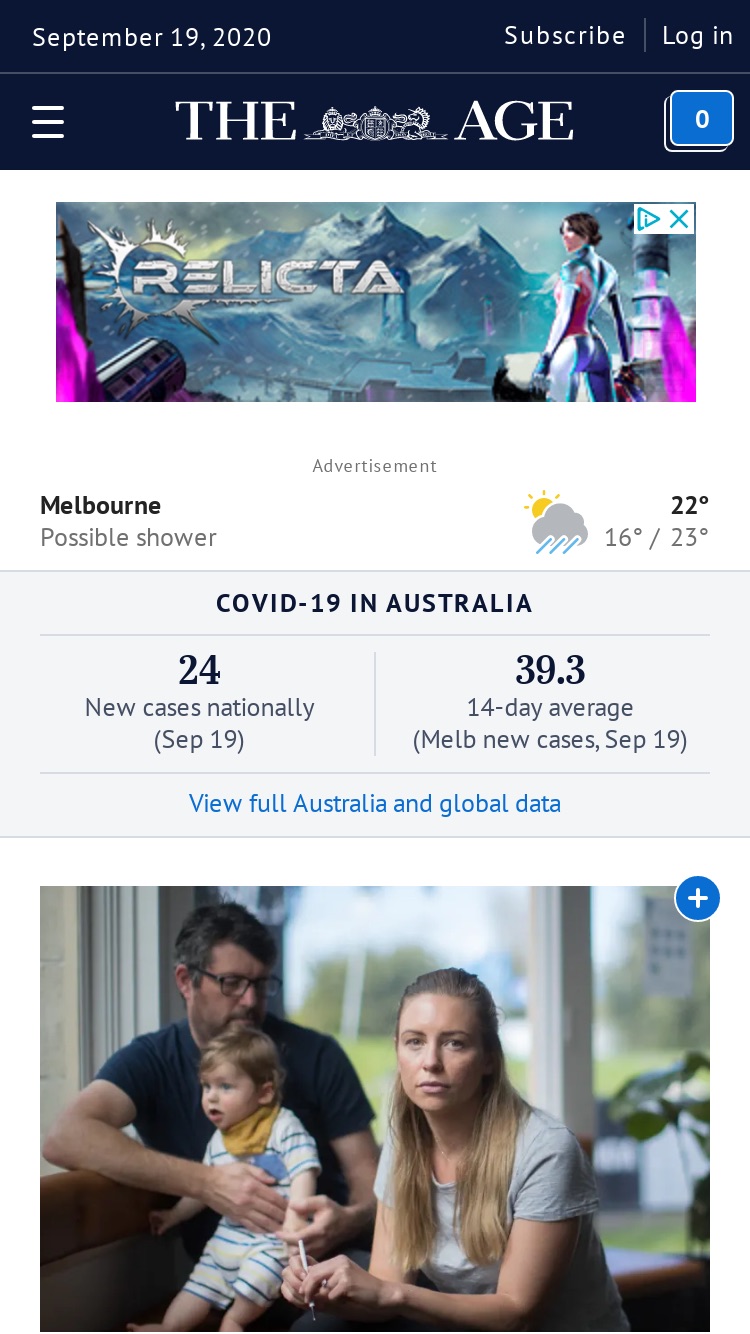Viewport: 750px width, 1334px height.
Task: Log in to your account
Action: tap(698, 36)
